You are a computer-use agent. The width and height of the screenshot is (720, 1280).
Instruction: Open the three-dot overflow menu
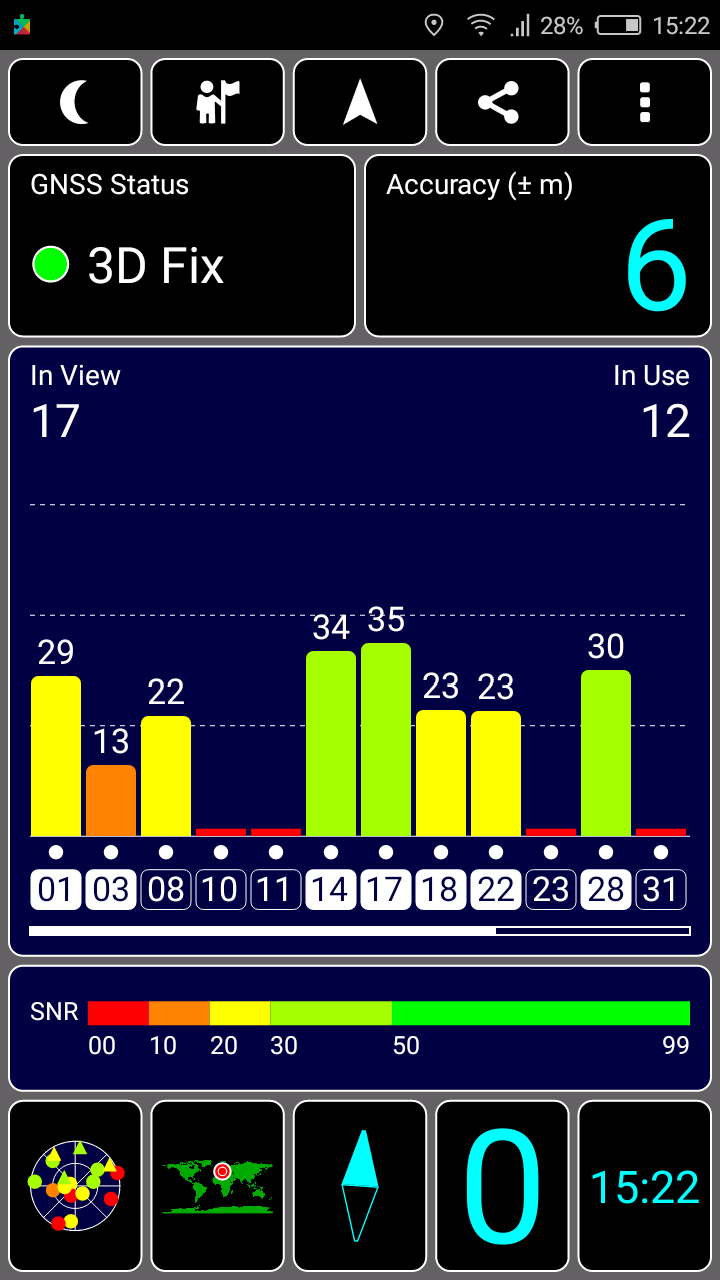(645, 102)
